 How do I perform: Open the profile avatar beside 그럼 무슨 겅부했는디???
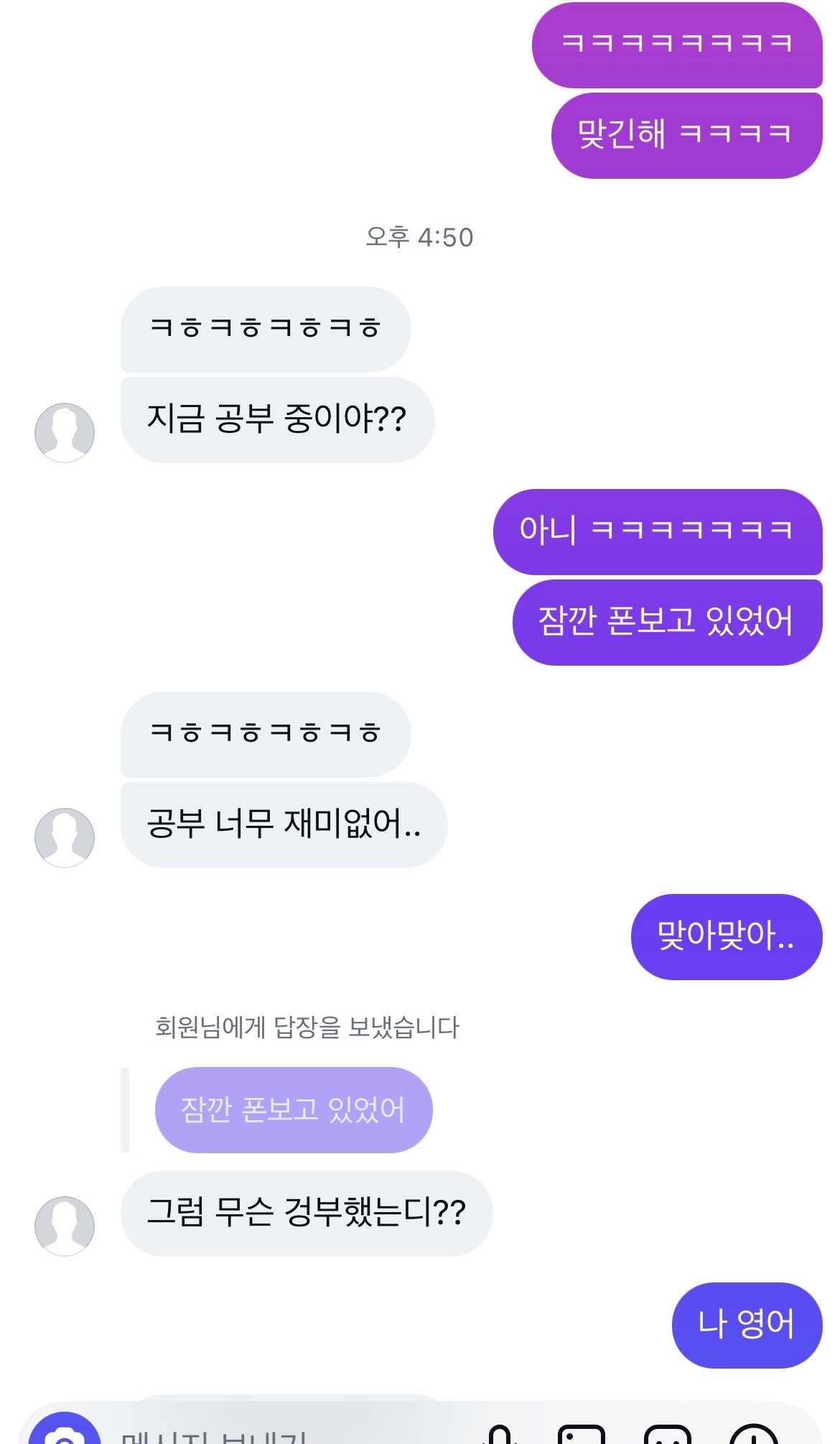(x=65, y=1226)
